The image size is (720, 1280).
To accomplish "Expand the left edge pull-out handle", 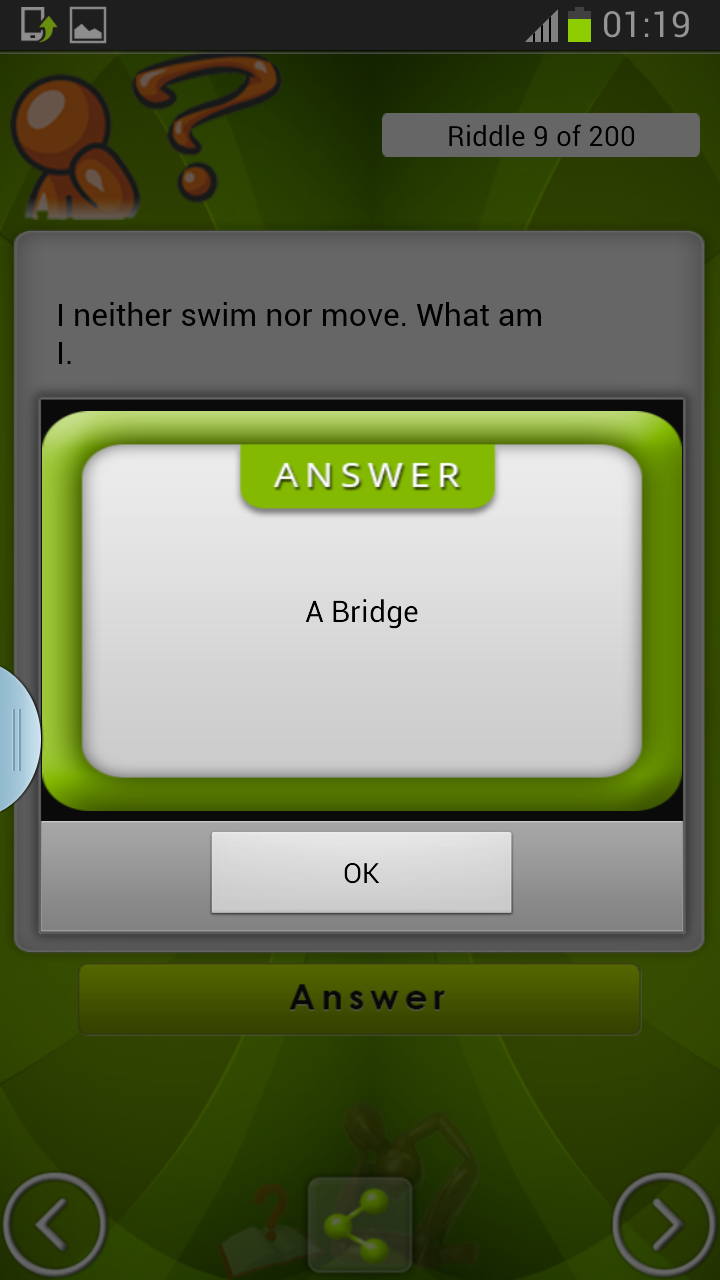I will click(x=18, y=737).
